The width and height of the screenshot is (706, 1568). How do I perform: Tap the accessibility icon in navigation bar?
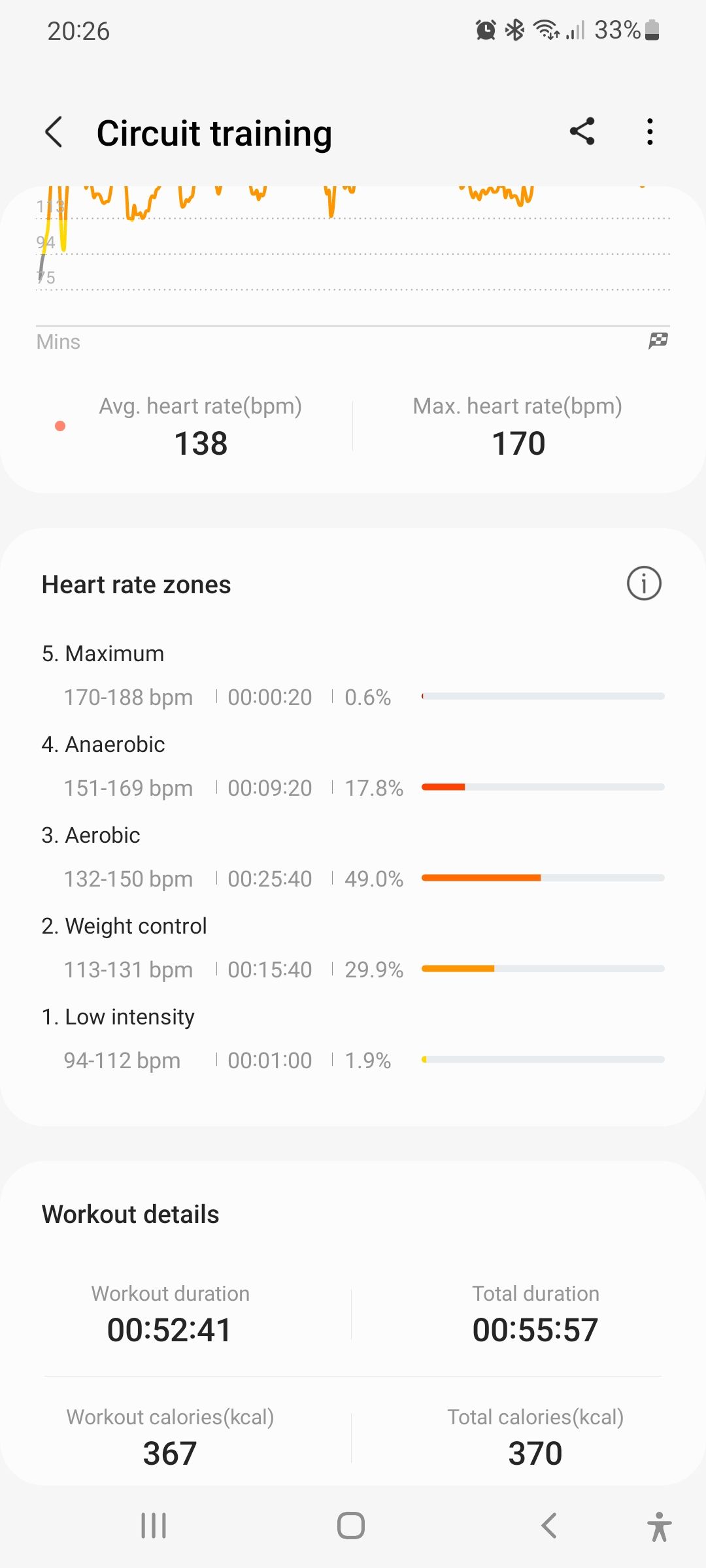[x=660, y=1526]
